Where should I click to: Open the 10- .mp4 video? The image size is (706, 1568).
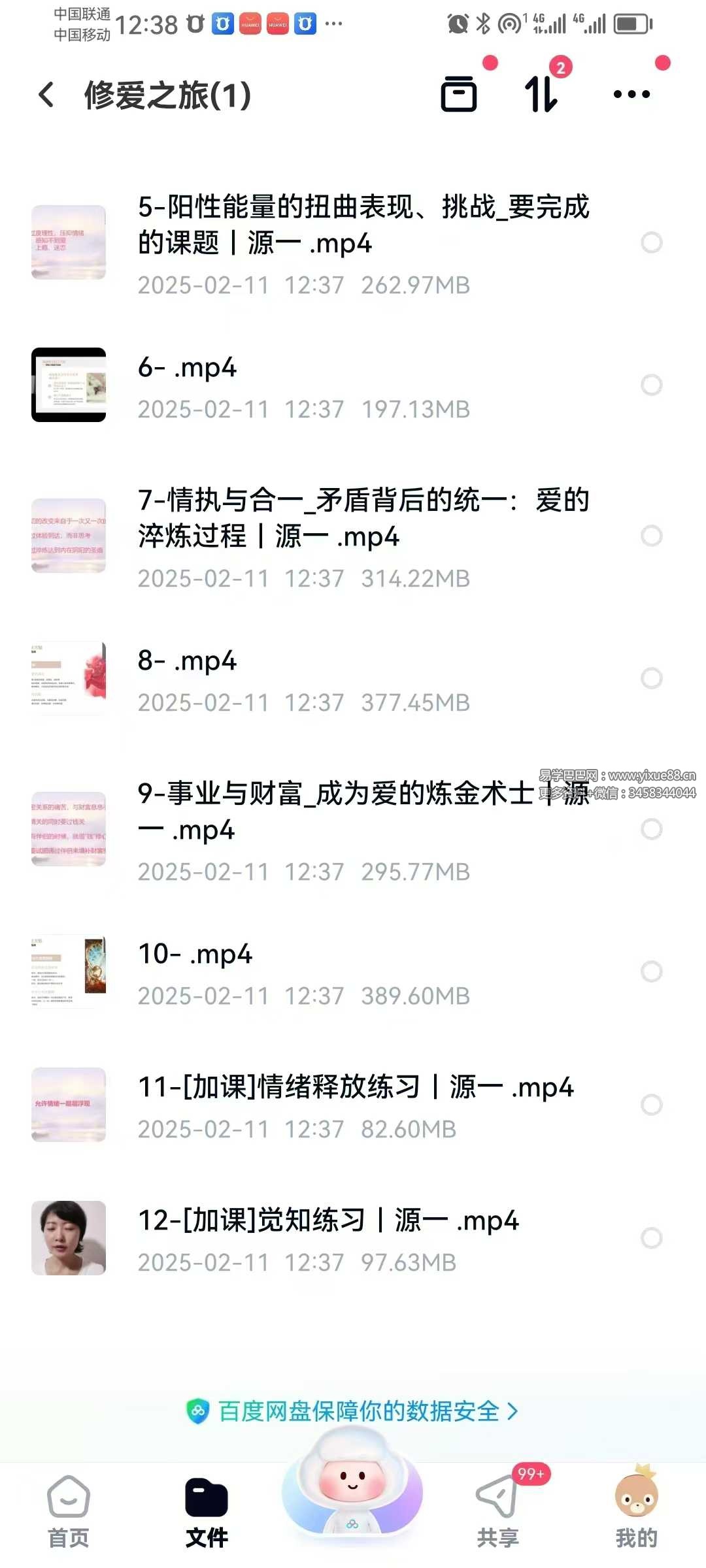[x=195, y=955]
